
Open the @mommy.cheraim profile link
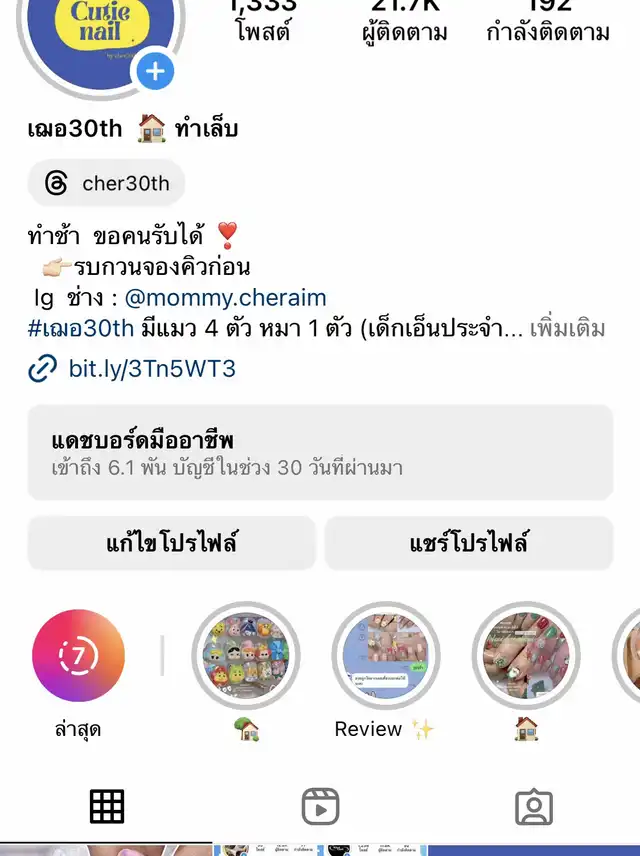[225, 298]
